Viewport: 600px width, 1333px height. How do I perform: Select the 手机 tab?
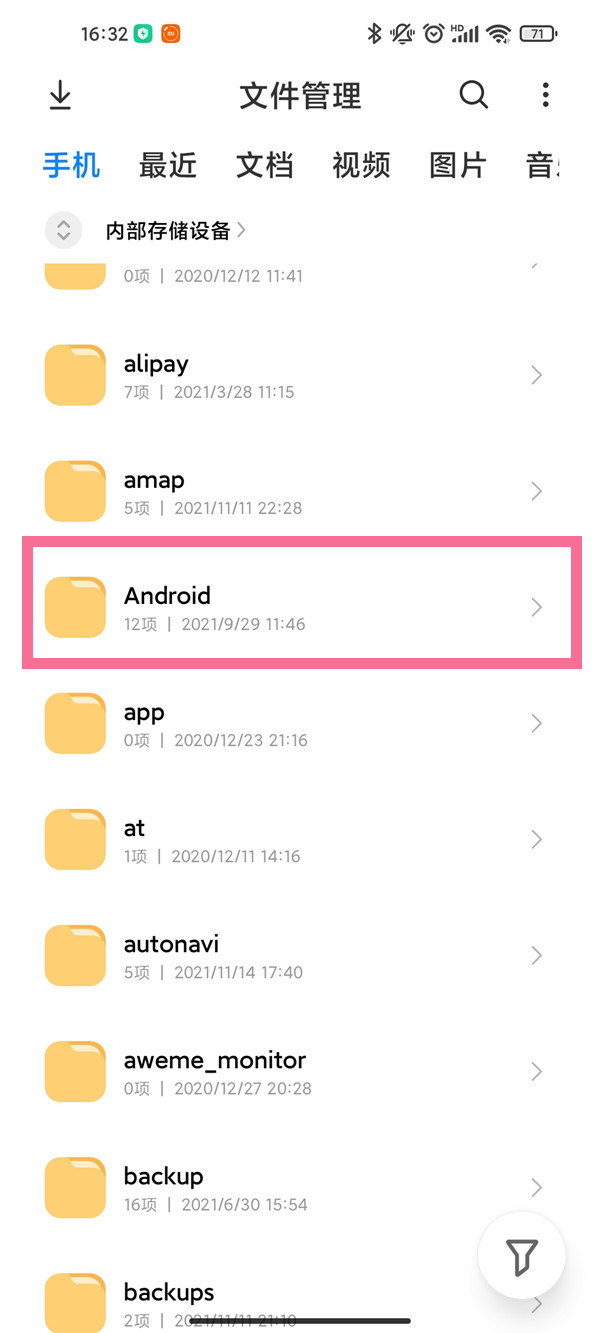point(72,165)
